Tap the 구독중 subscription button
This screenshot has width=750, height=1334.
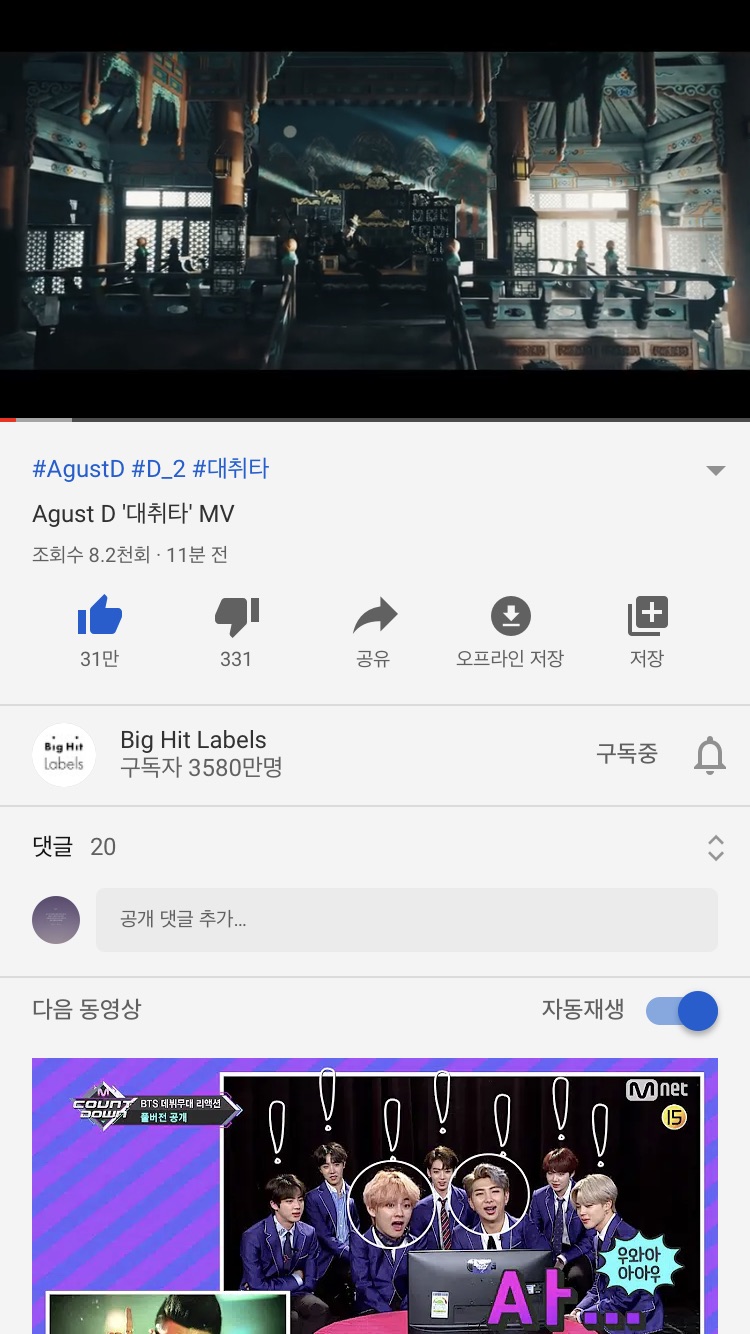(x=626, y=754)
